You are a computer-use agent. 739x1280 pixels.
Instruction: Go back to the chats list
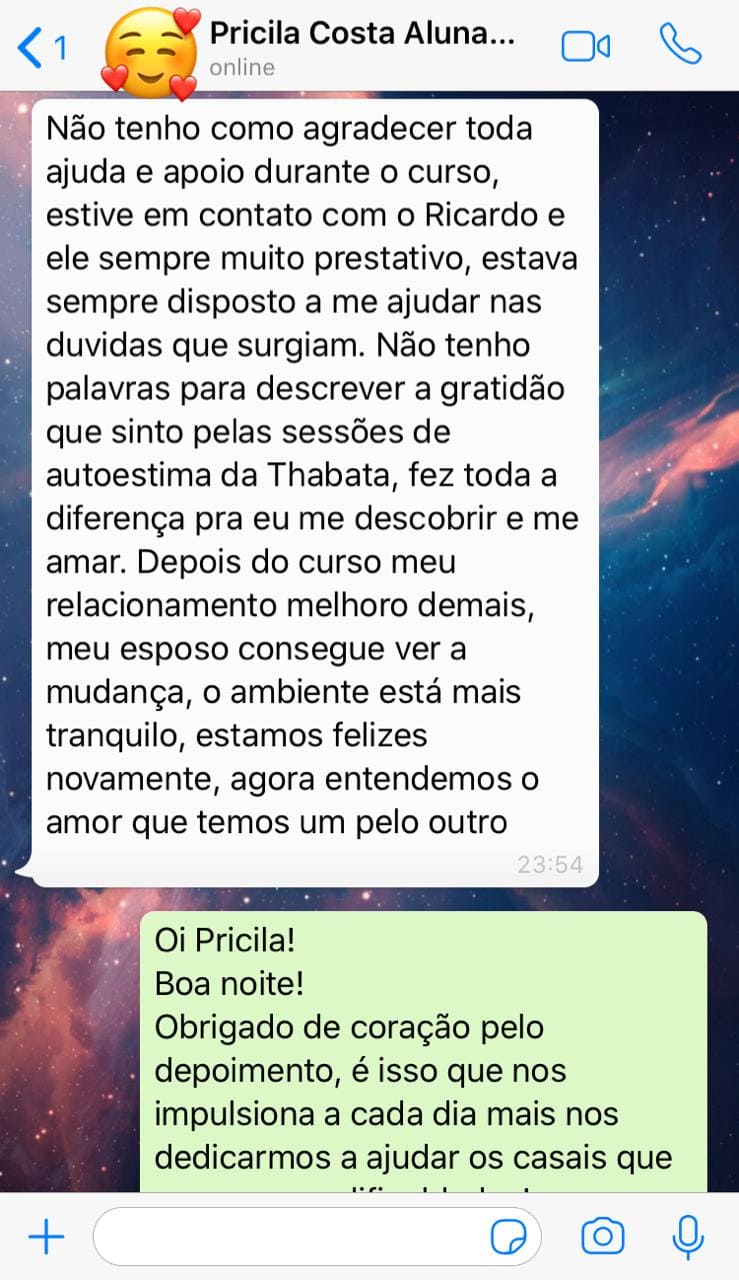[40, 47]
